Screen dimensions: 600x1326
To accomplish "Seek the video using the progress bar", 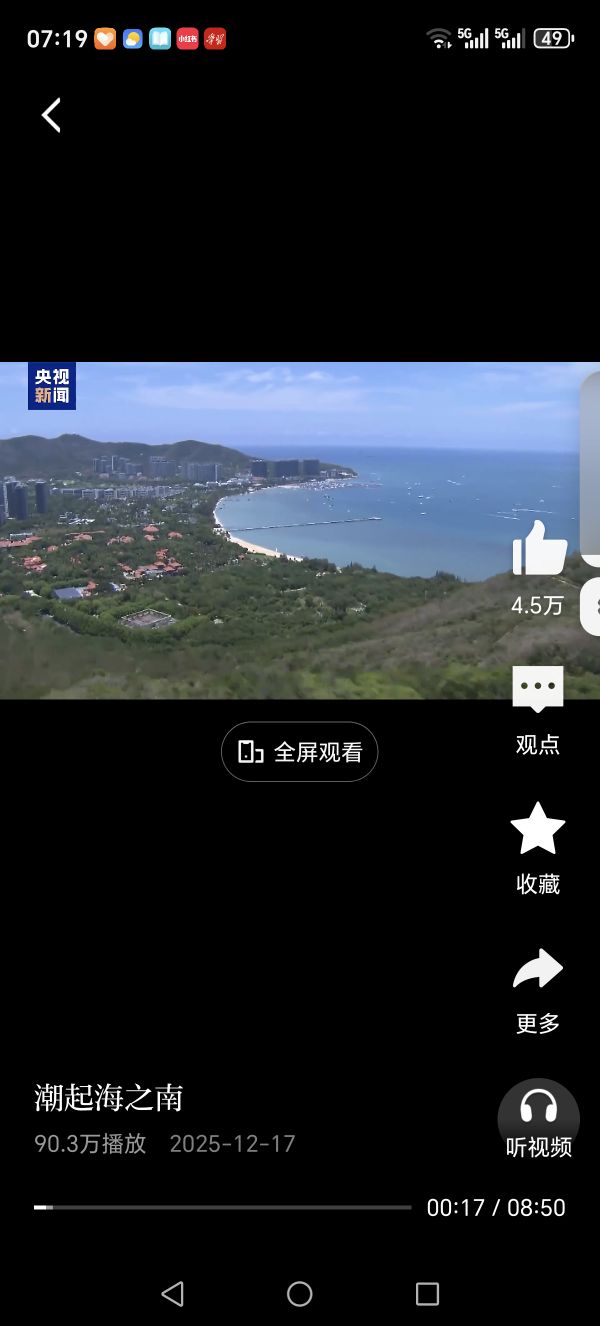I will 222,1207.
